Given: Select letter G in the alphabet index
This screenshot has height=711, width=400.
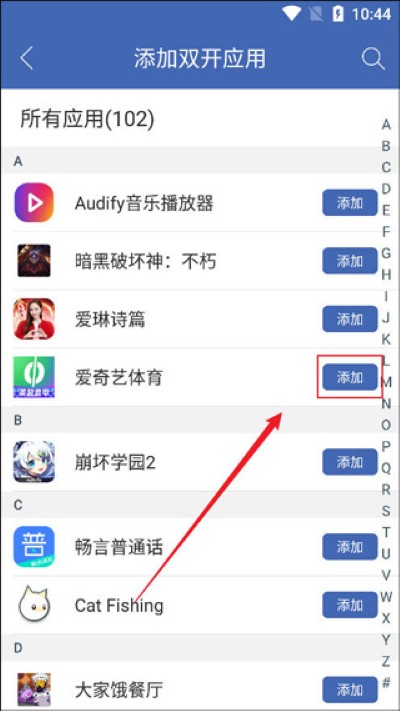Looking at the screenshot, I should pos(386,253).
